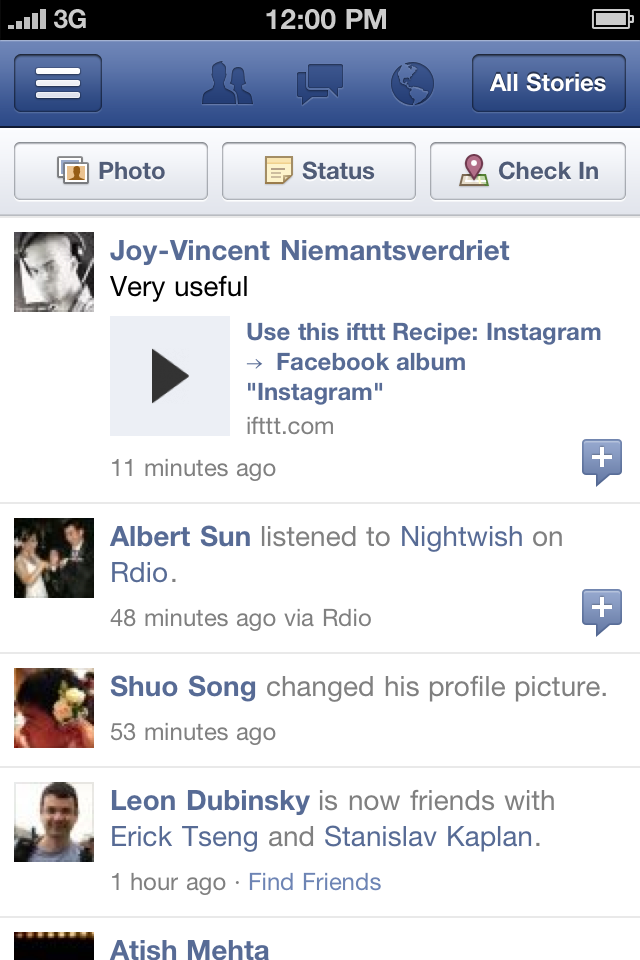The width and height of the screenshot is (640, 960).
Task: Open the messages icon
Action: (320, 83)
